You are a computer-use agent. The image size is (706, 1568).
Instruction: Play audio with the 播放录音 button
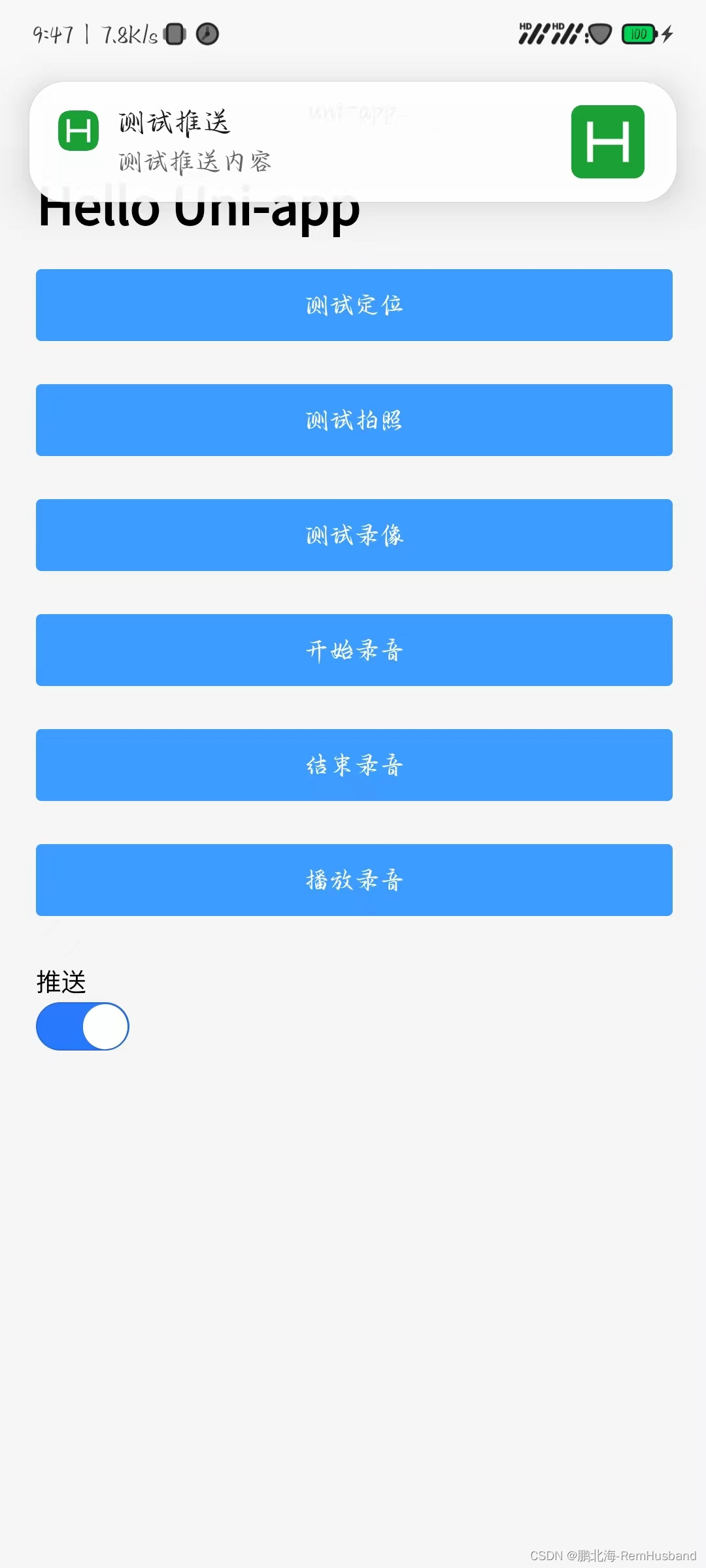click(x=353, y=879)
